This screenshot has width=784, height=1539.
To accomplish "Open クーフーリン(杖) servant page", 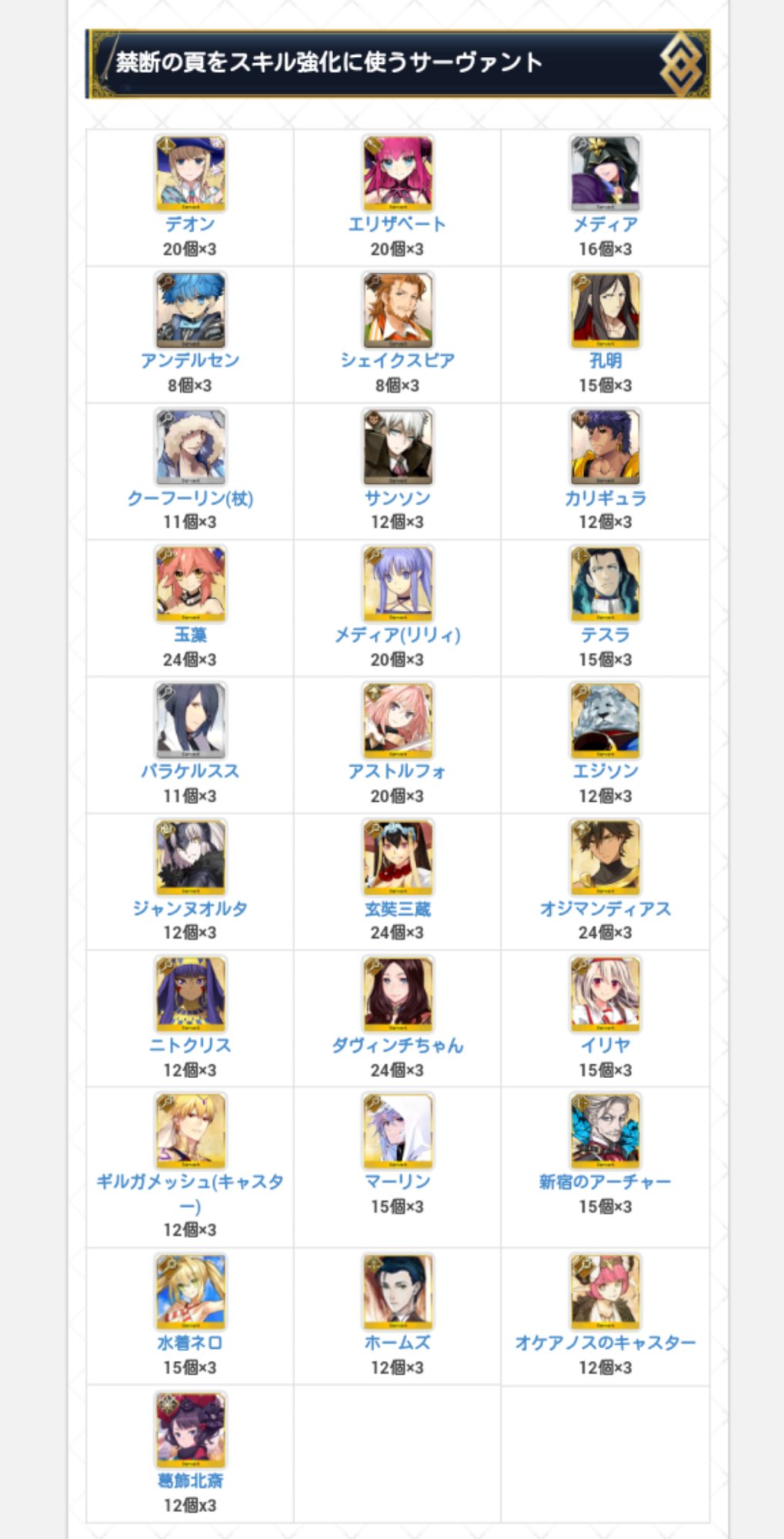I will [x=190, y=498].
